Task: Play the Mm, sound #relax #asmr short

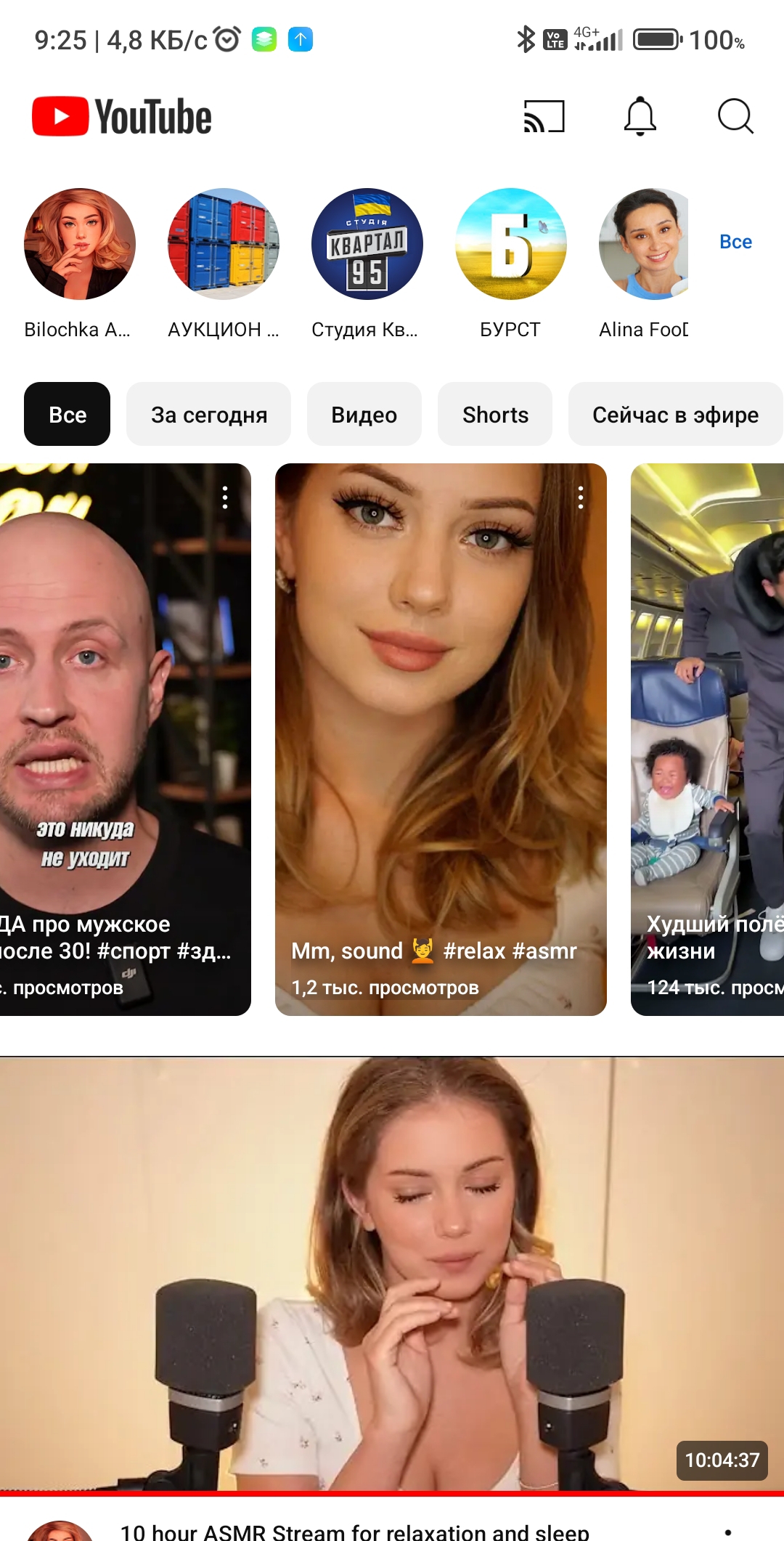Action: pyautogui.click(x=441, y=739)
